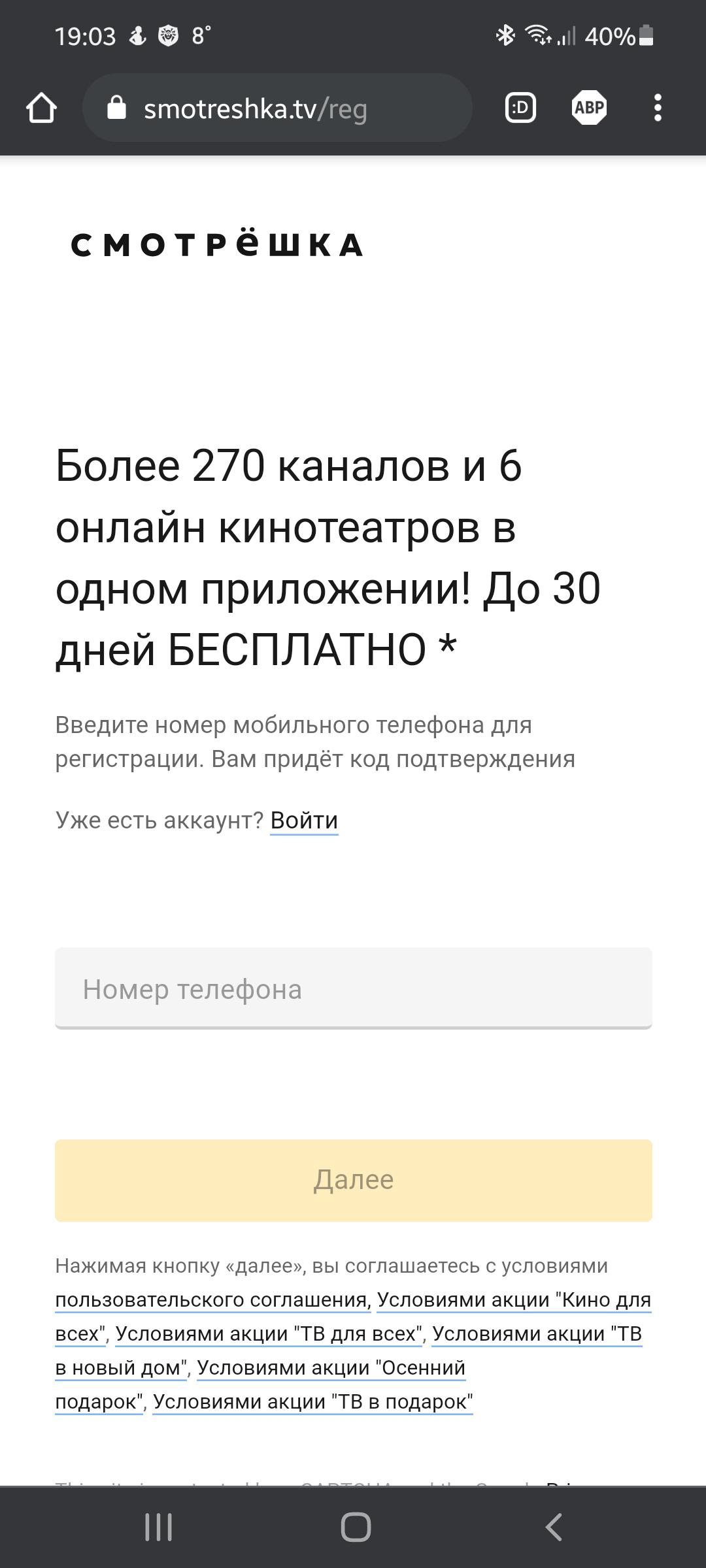Follow the Войти login link

click(x=304, y=820)
